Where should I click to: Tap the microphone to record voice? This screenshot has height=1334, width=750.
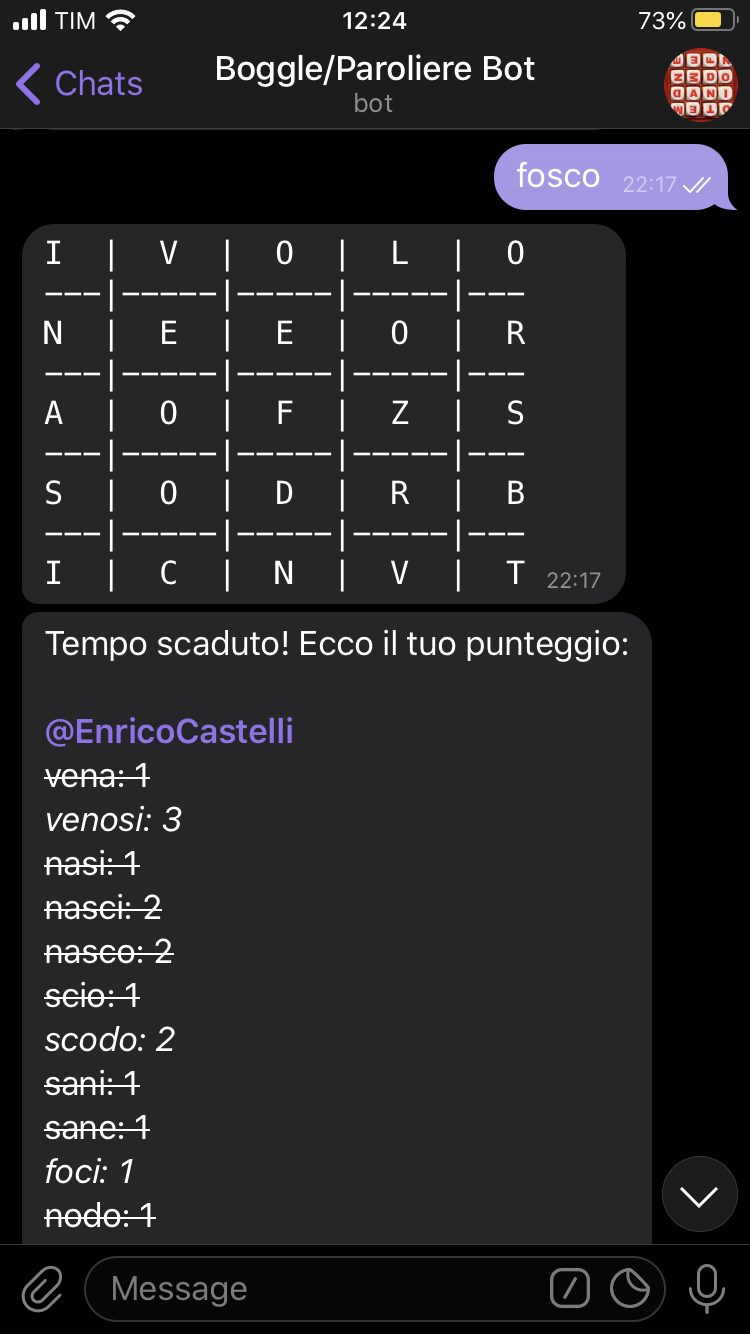(707, 1289)
